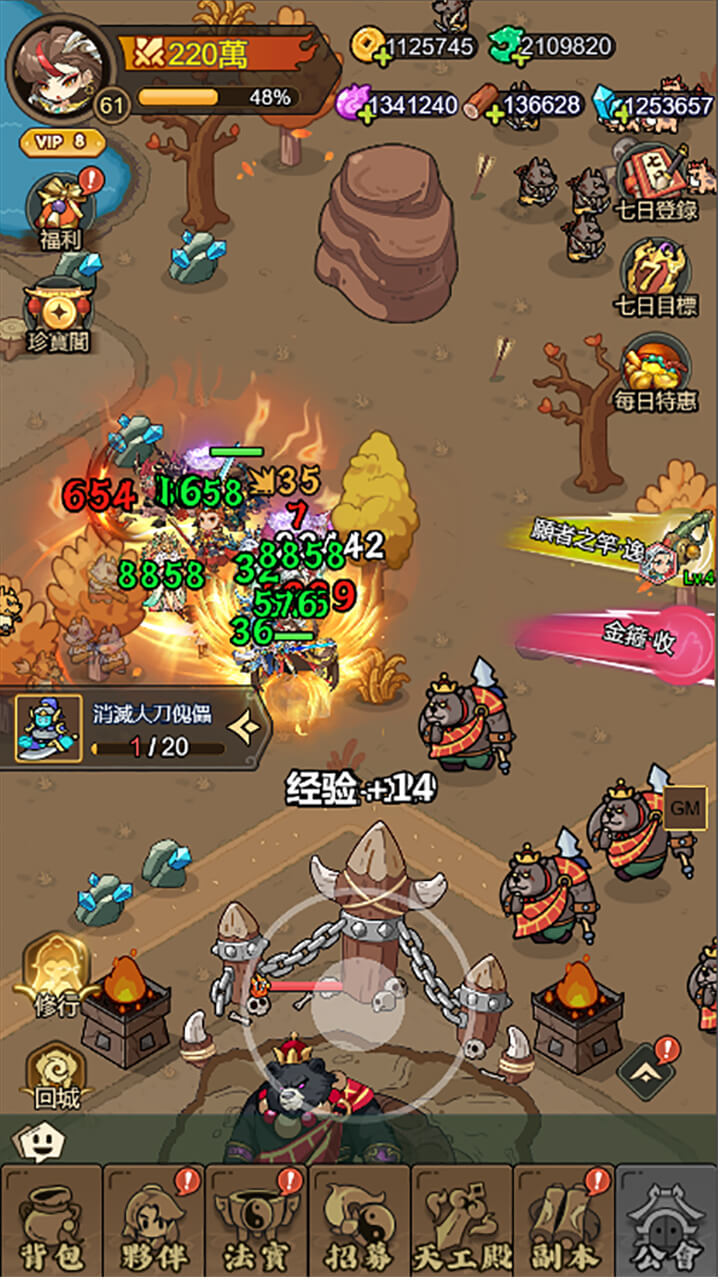Return to town with 回城
This screenshot has width=720, height=1280.
(56, 1075)
